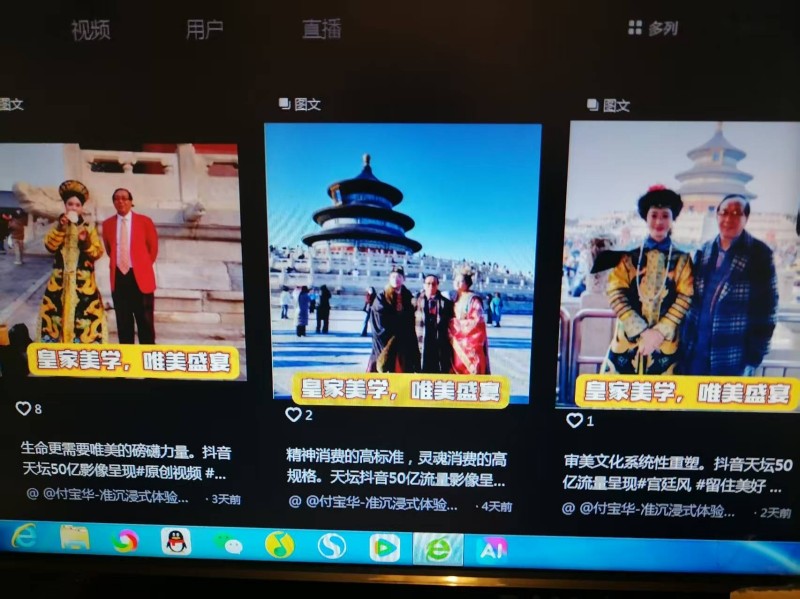Switch to the 直播 tab

[x=321, y=29]
